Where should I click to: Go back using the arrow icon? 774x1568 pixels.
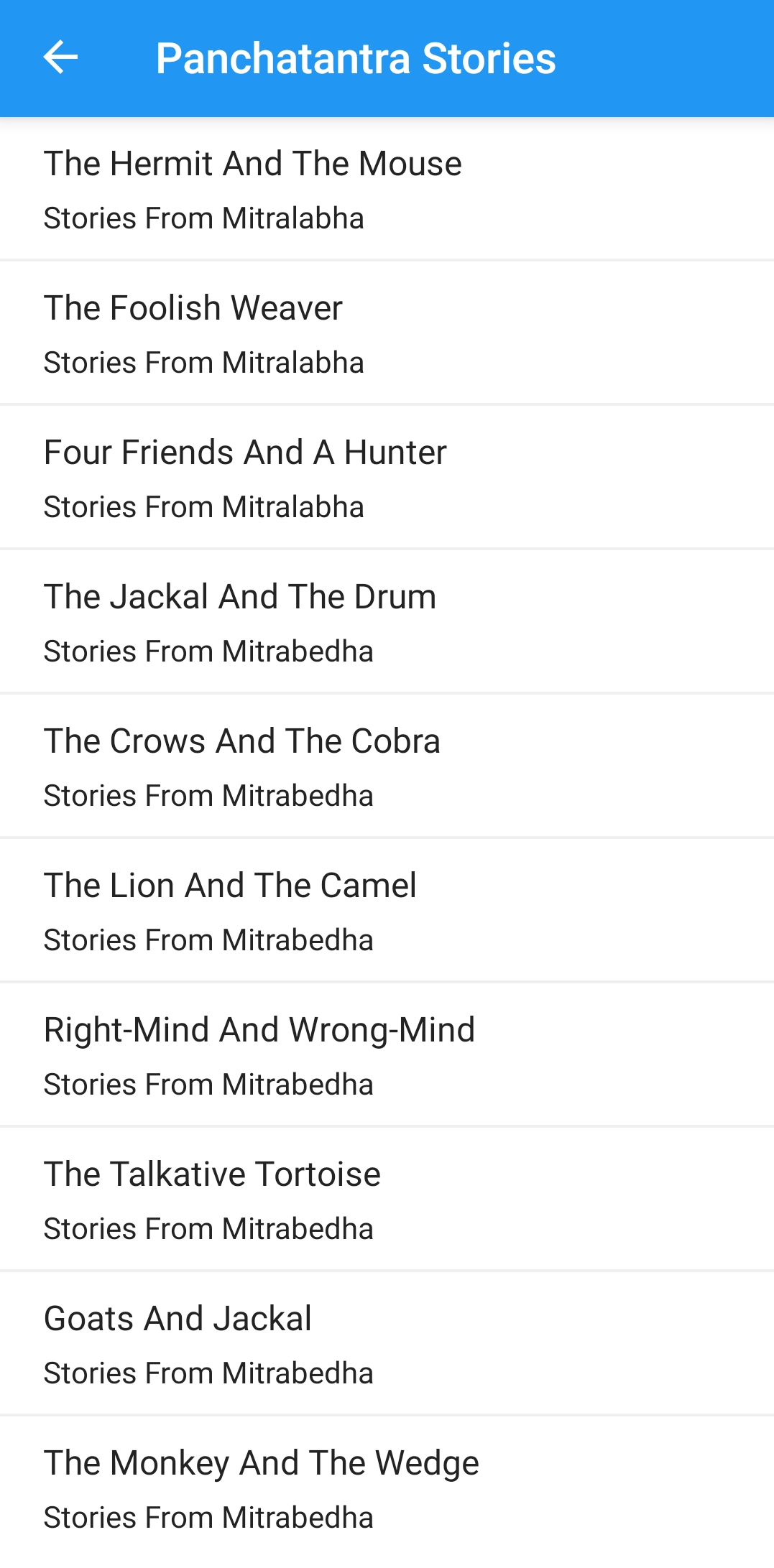tap(60, 57)
